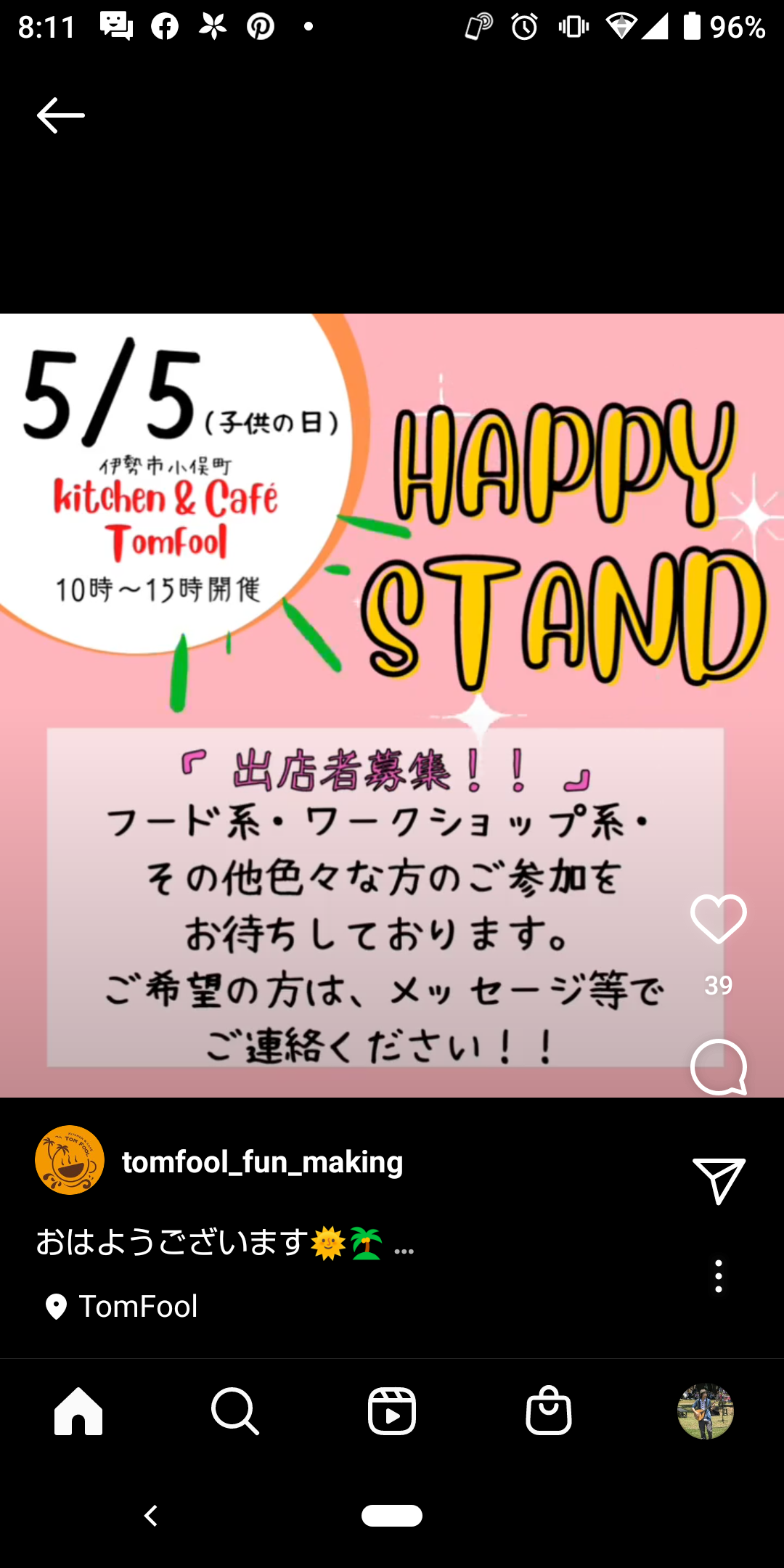The image size is (784, 1568).
Task: Like the Happy Stand post
Action: click(719, 919)
